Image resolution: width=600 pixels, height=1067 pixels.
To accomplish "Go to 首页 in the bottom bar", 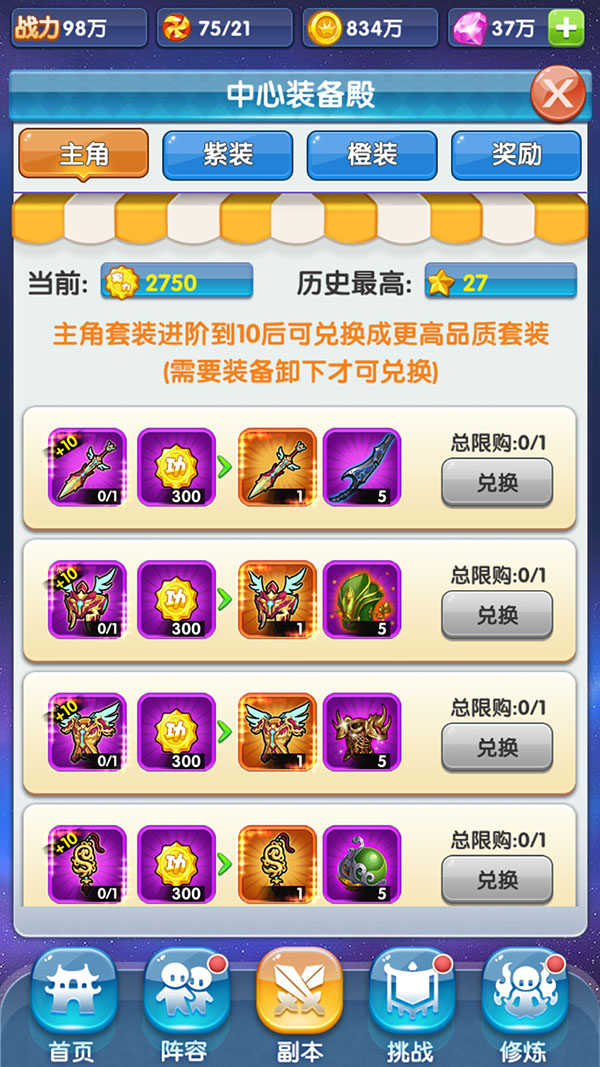I will click(x=74, y=1005).
